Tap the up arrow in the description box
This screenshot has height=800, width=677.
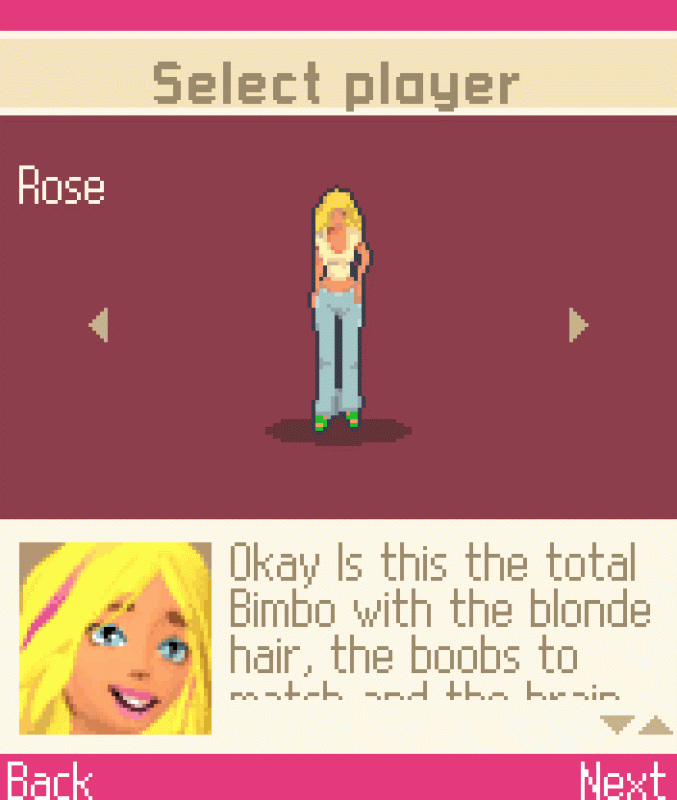(653, 723)
